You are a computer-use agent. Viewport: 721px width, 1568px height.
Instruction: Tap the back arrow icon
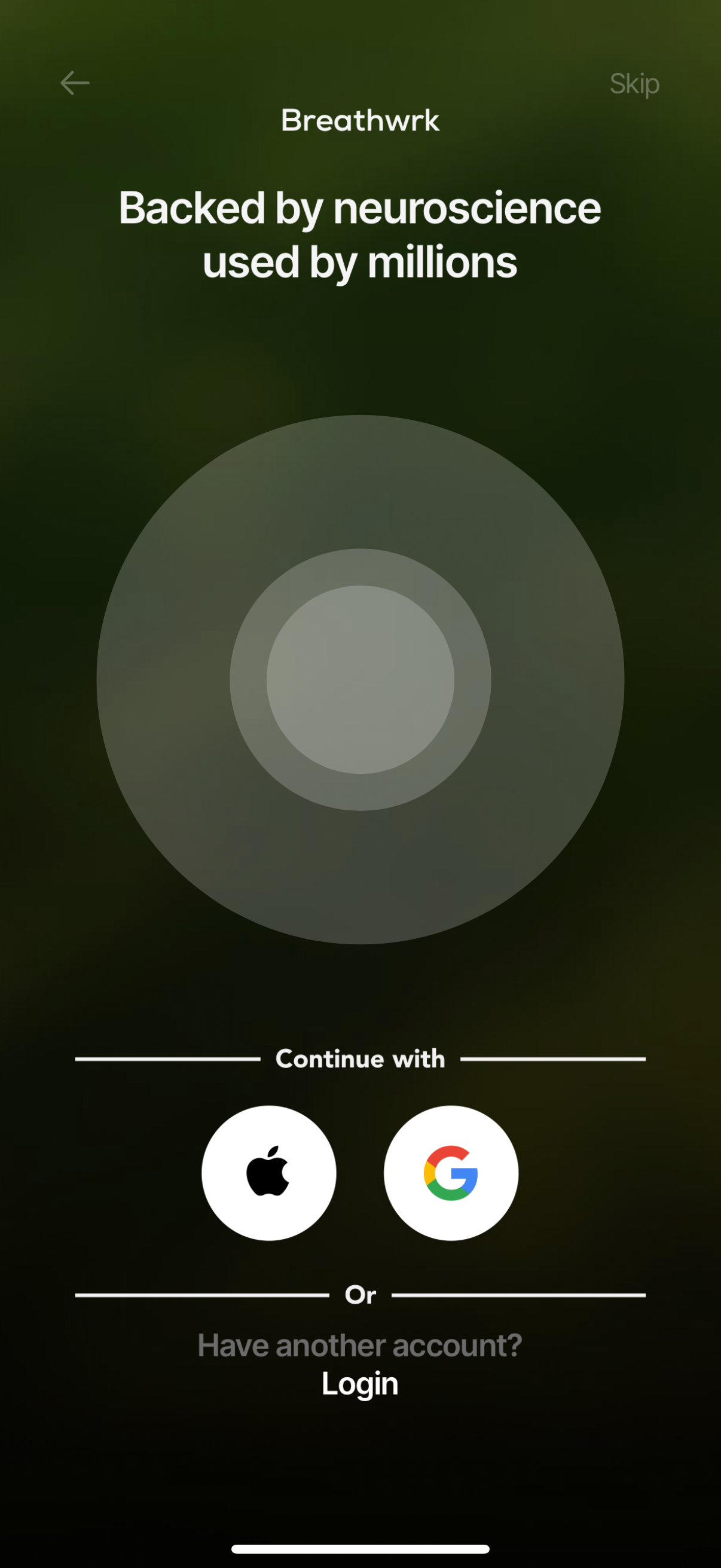coord(74,82)
